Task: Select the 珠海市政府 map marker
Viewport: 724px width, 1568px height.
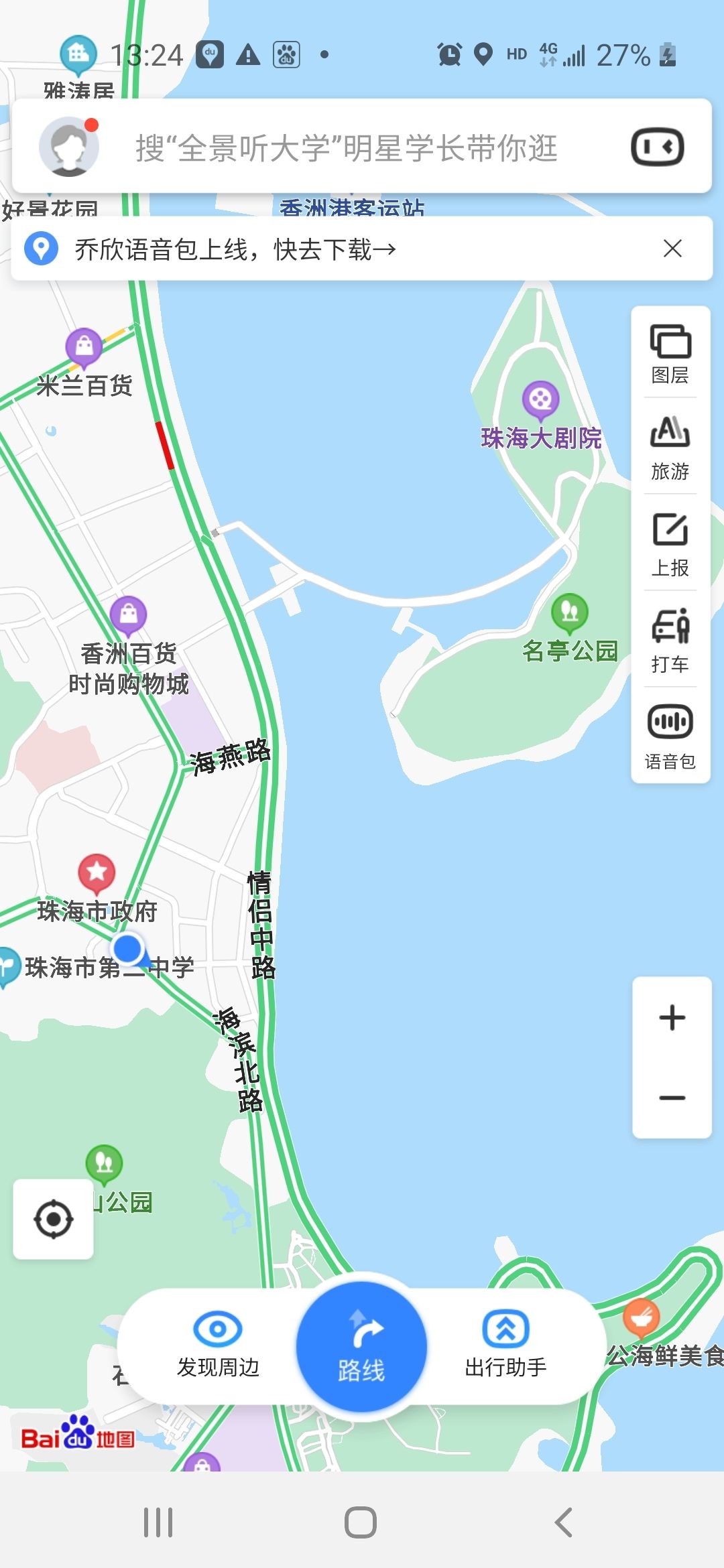Action: point(97,872)
